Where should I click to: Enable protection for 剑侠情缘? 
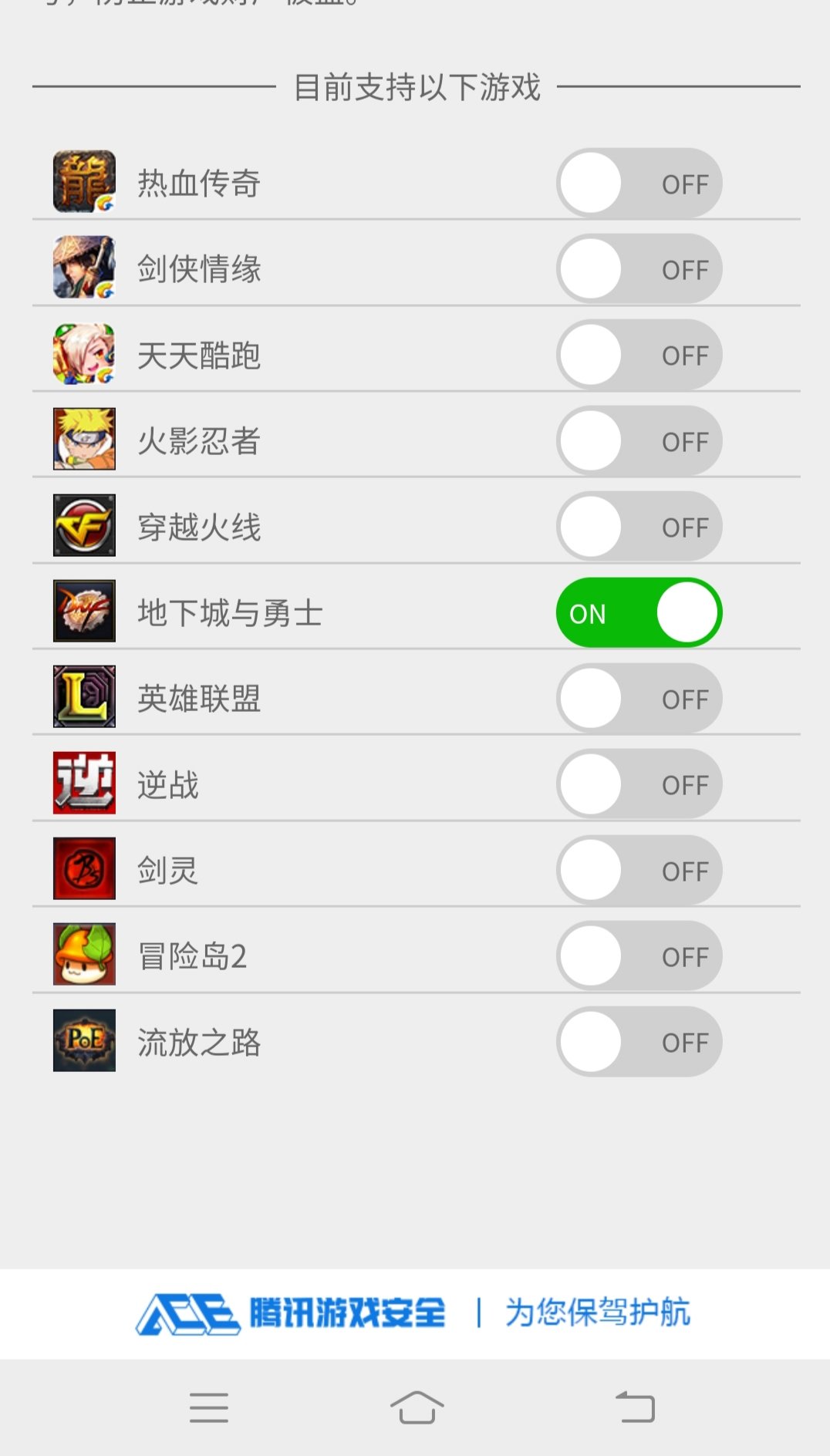coord(639,269)
